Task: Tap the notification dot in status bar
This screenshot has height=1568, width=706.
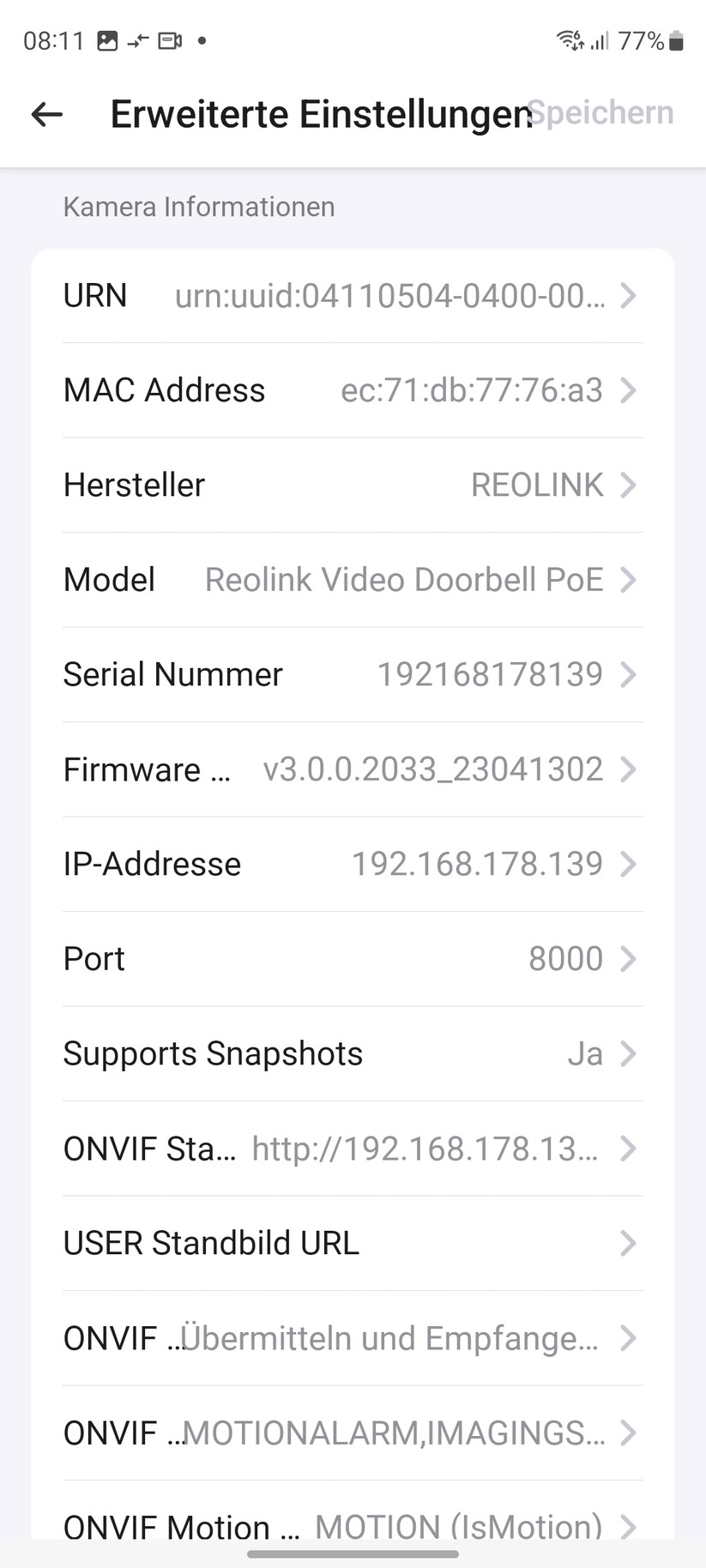Action: click(203, 40)
